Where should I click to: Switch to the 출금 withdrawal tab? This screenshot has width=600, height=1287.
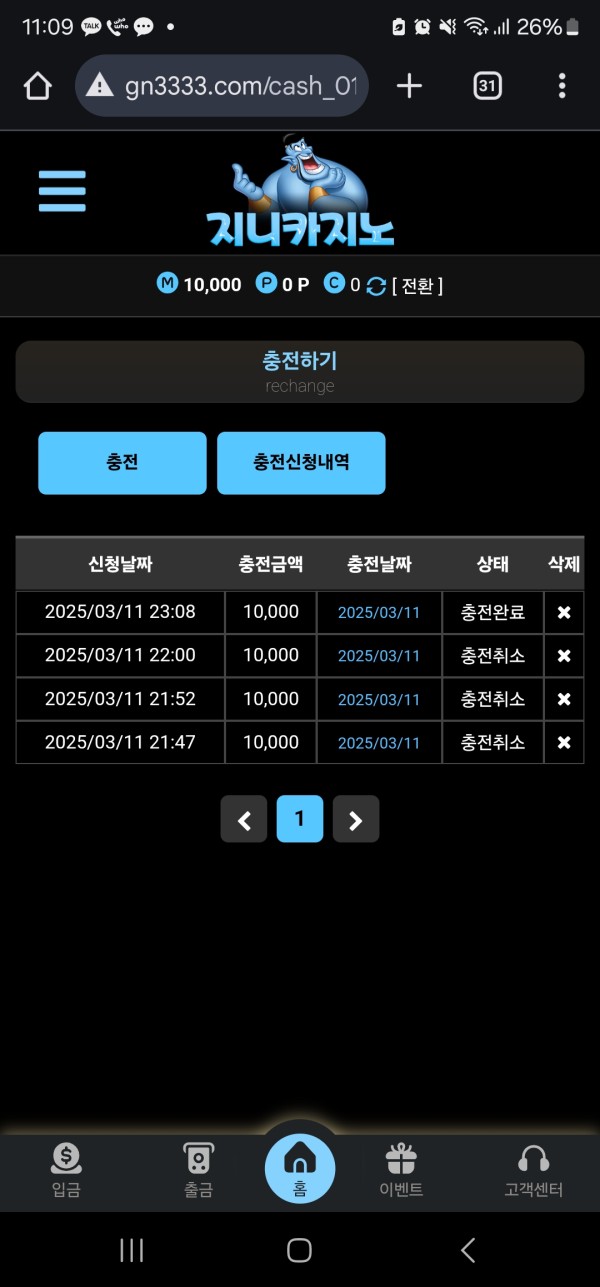click(x=198, y=1171)
